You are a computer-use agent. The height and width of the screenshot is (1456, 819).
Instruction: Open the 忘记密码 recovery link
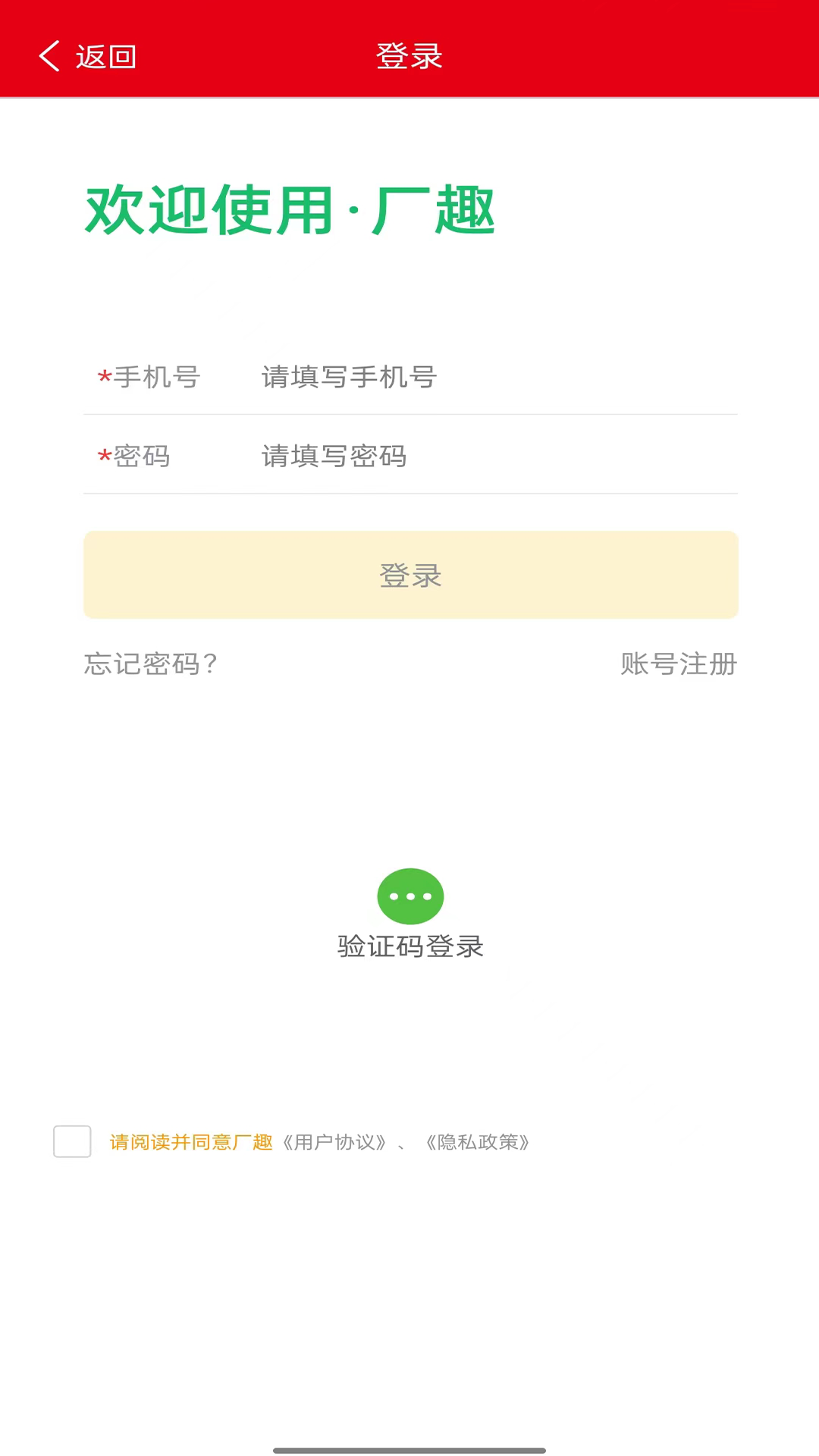[x=150, y=664]
